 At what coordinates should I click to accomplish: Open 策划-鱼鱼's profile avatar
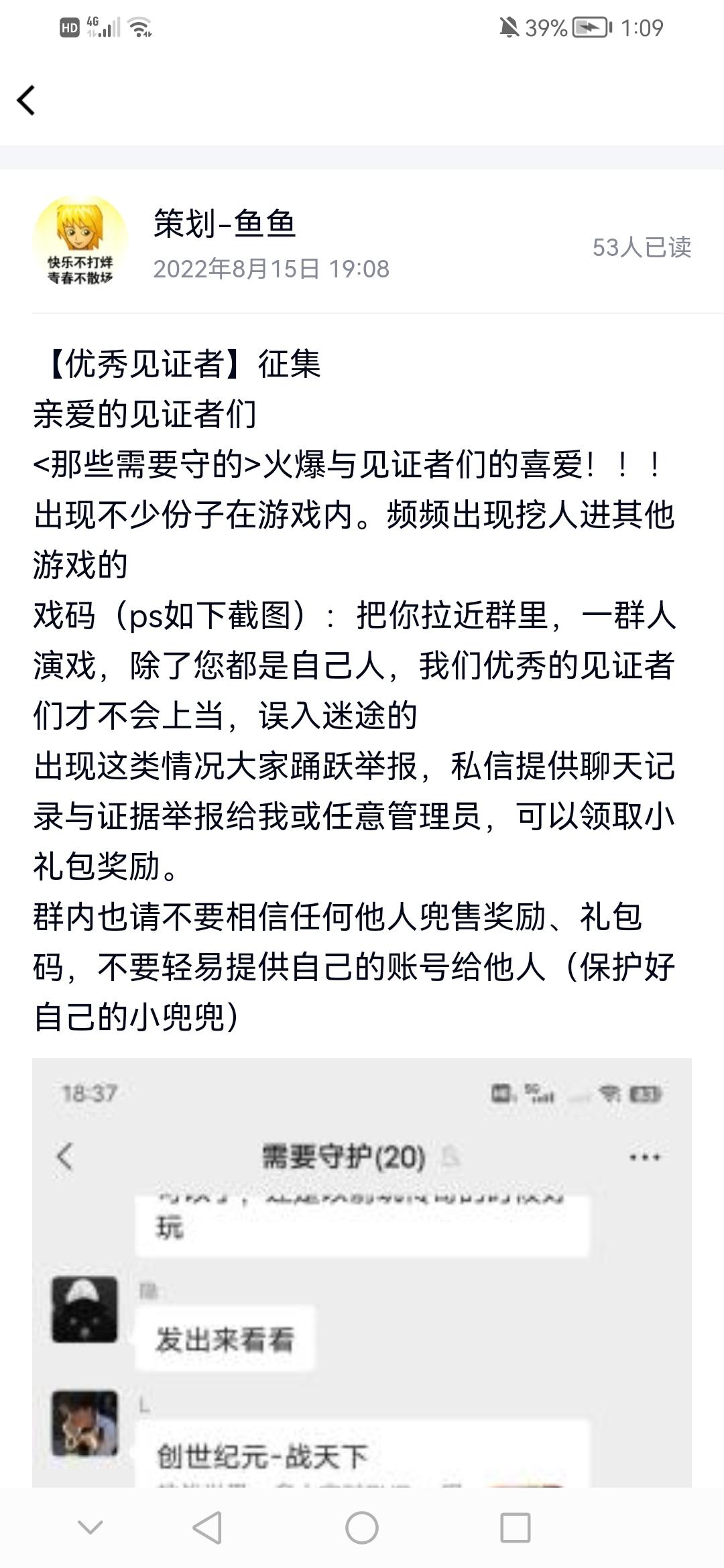[x=80, y=242]
